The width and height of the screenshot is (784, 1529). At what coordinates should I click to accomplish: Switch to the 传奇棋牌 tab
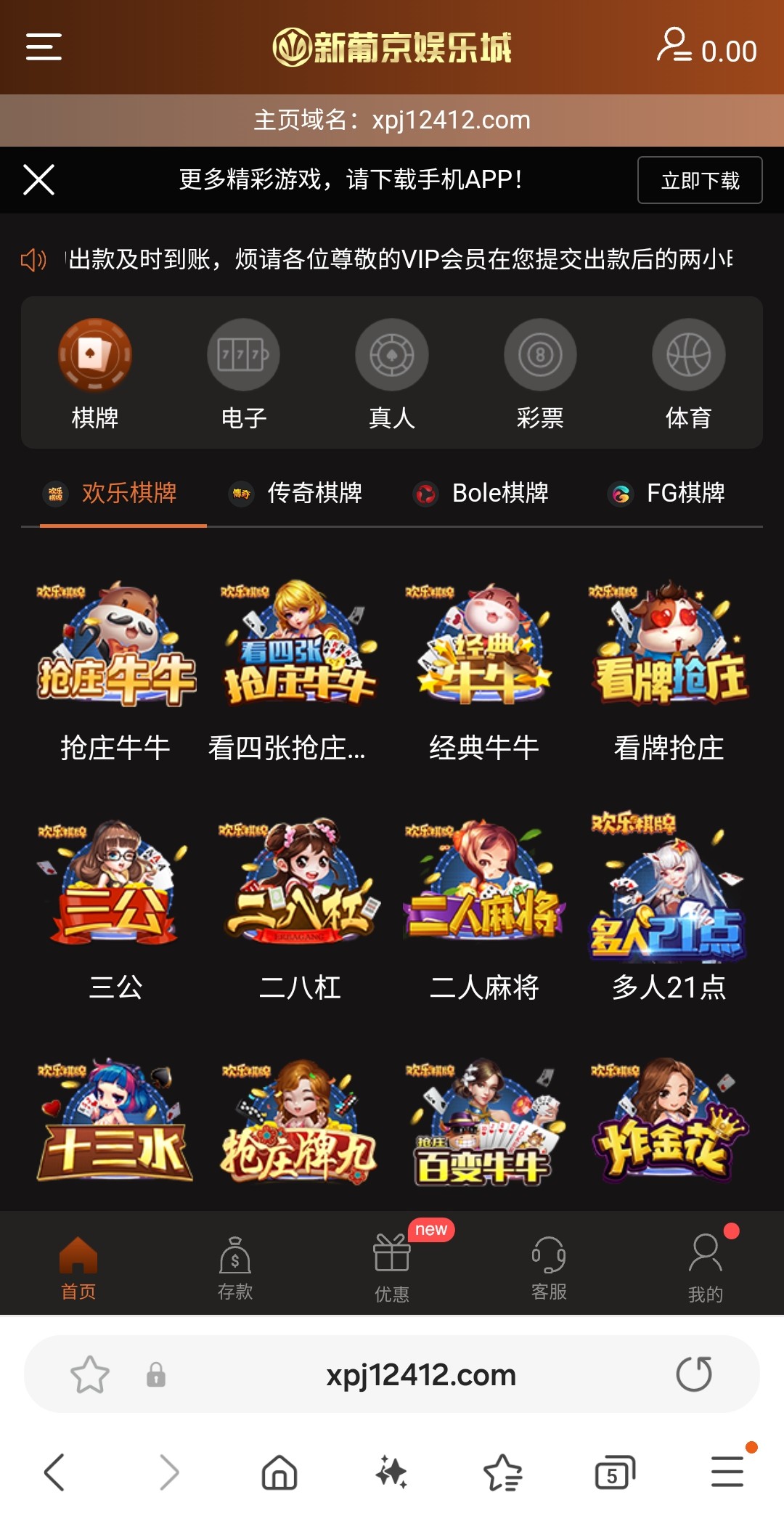[x=298, y=493]
